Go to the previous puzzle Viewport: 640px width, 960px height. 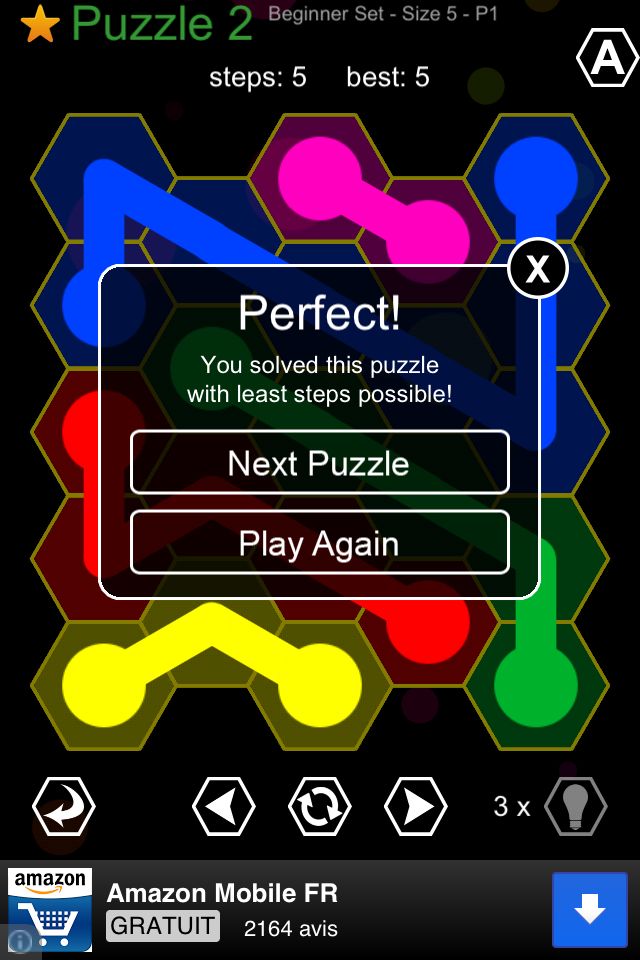tap(223, 806)
